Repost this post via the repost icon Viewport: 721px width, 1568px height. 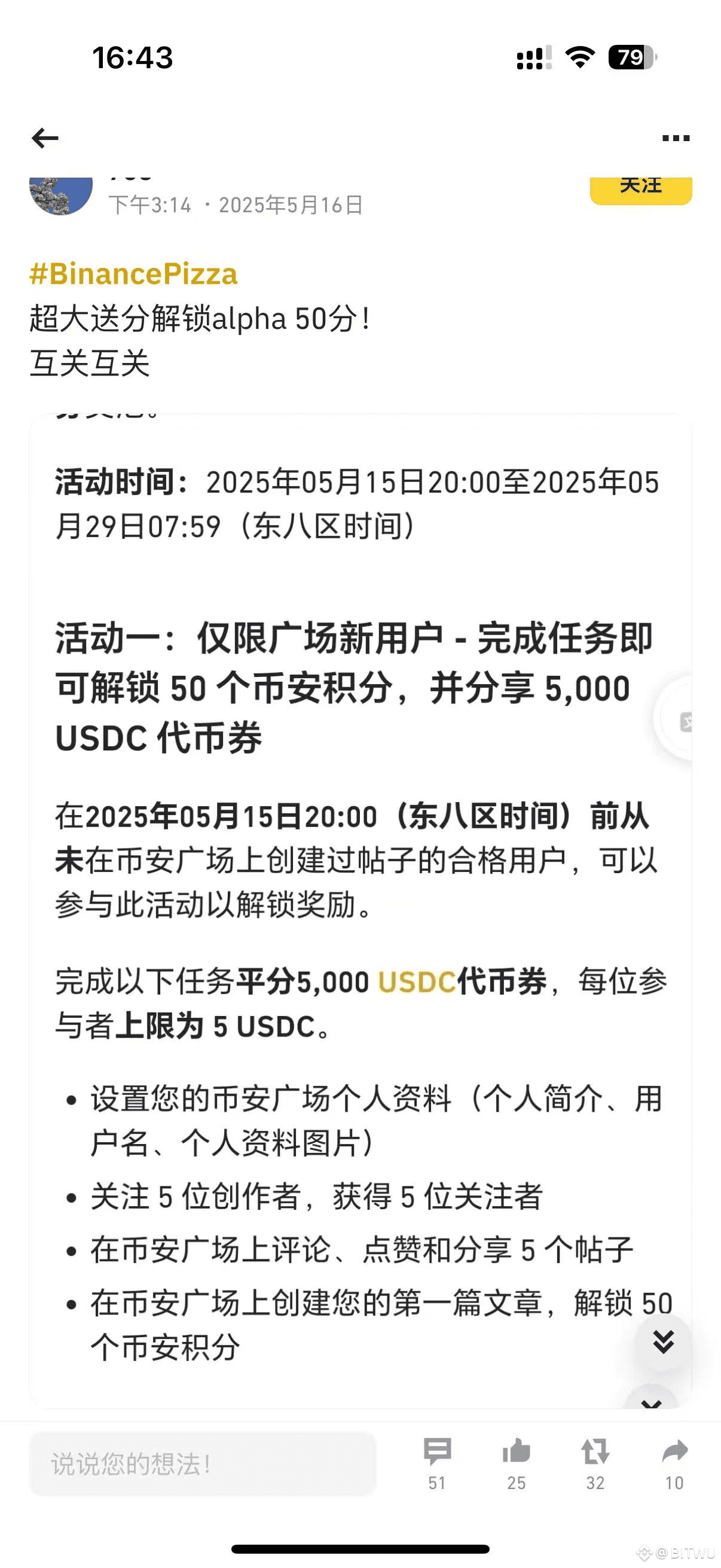pos(595,1463)
